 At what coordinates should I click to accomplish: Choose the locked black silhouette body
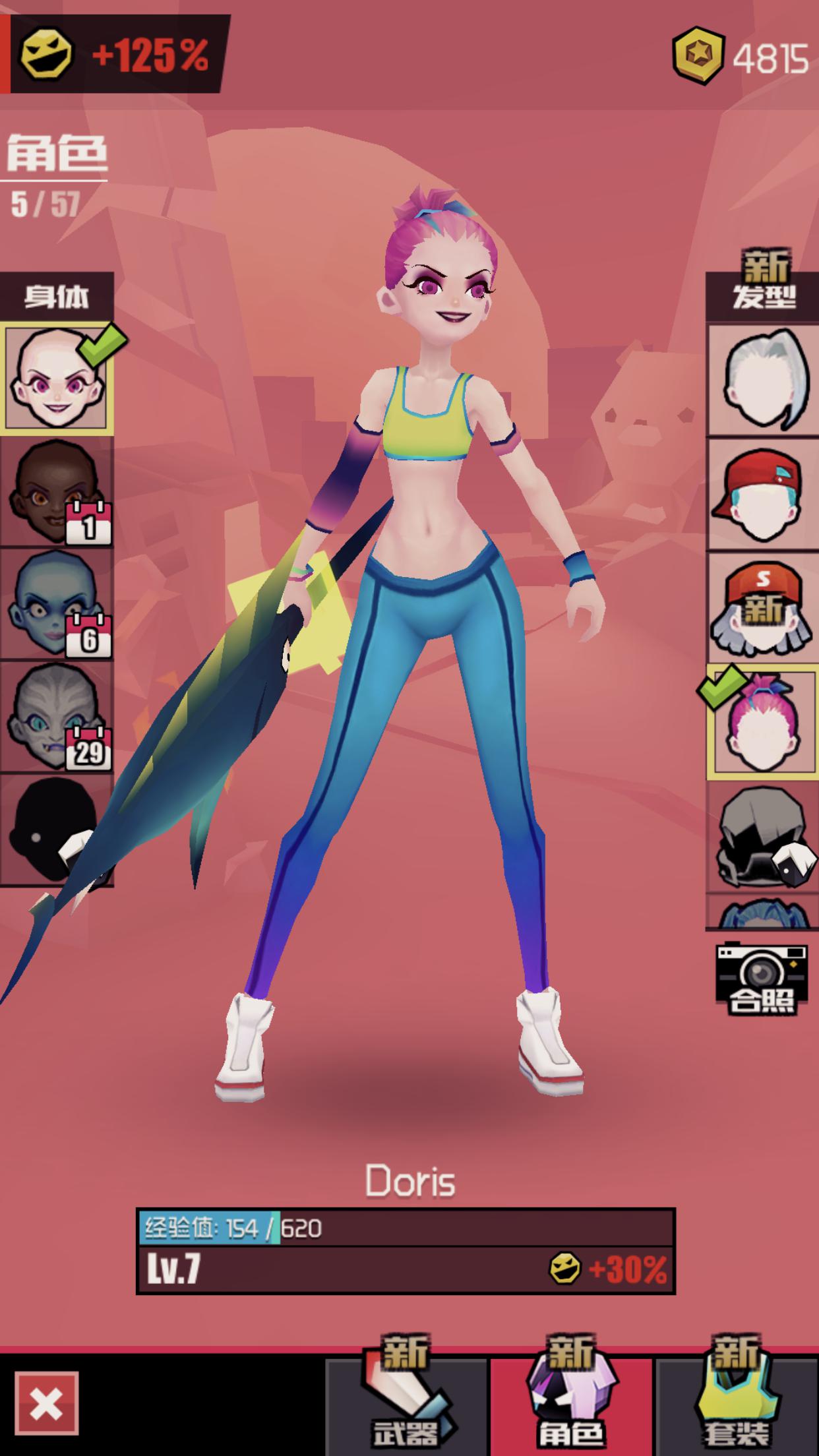pyautogui.click(x=56, y=831)
